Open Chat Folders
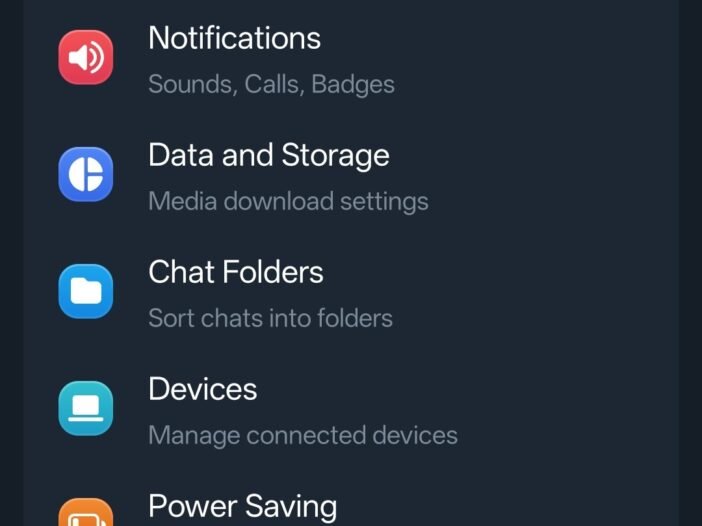The image size is (702, 526). pyautogui.click(x=236, y=292)
